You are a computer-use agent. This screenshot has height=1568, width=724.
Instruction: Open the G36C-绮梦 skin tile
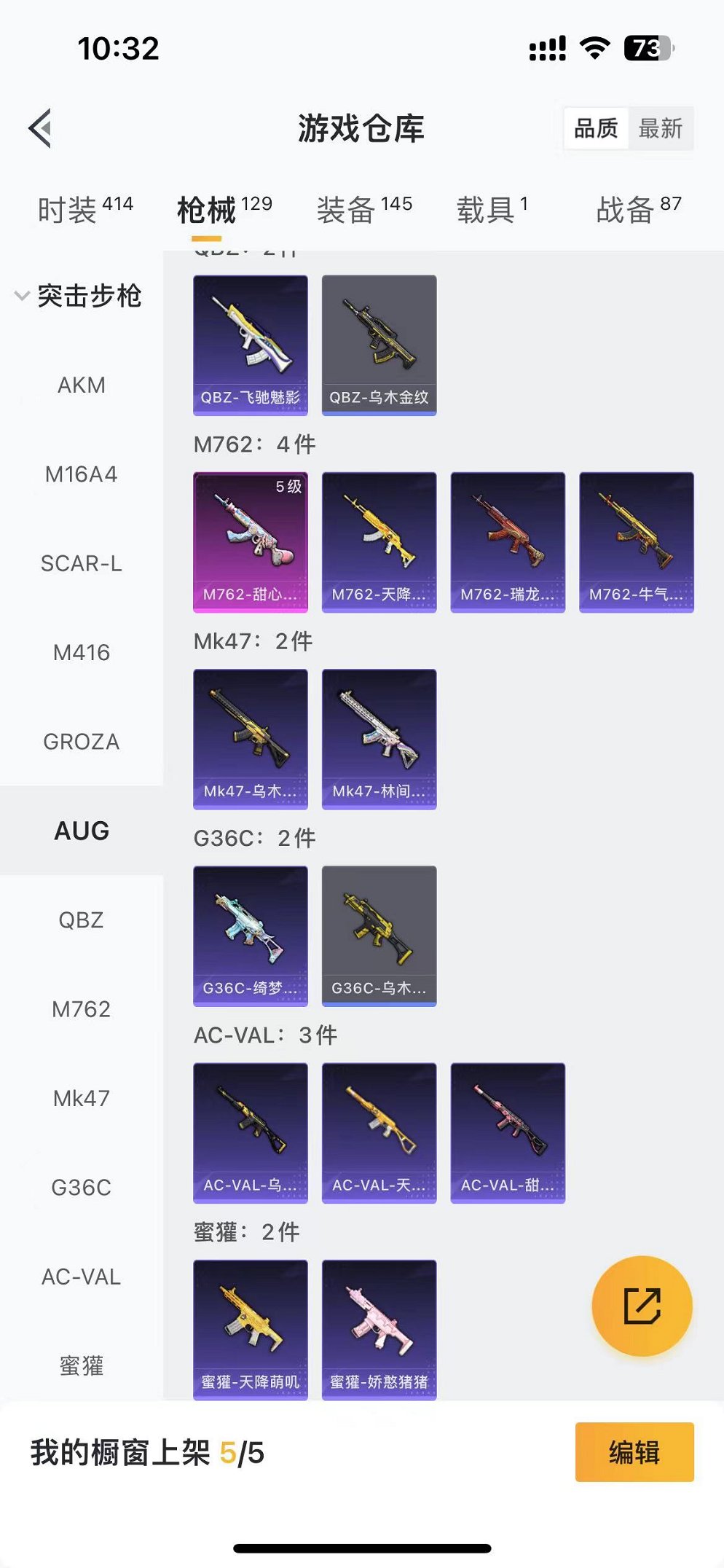click(x=251, y=936)
